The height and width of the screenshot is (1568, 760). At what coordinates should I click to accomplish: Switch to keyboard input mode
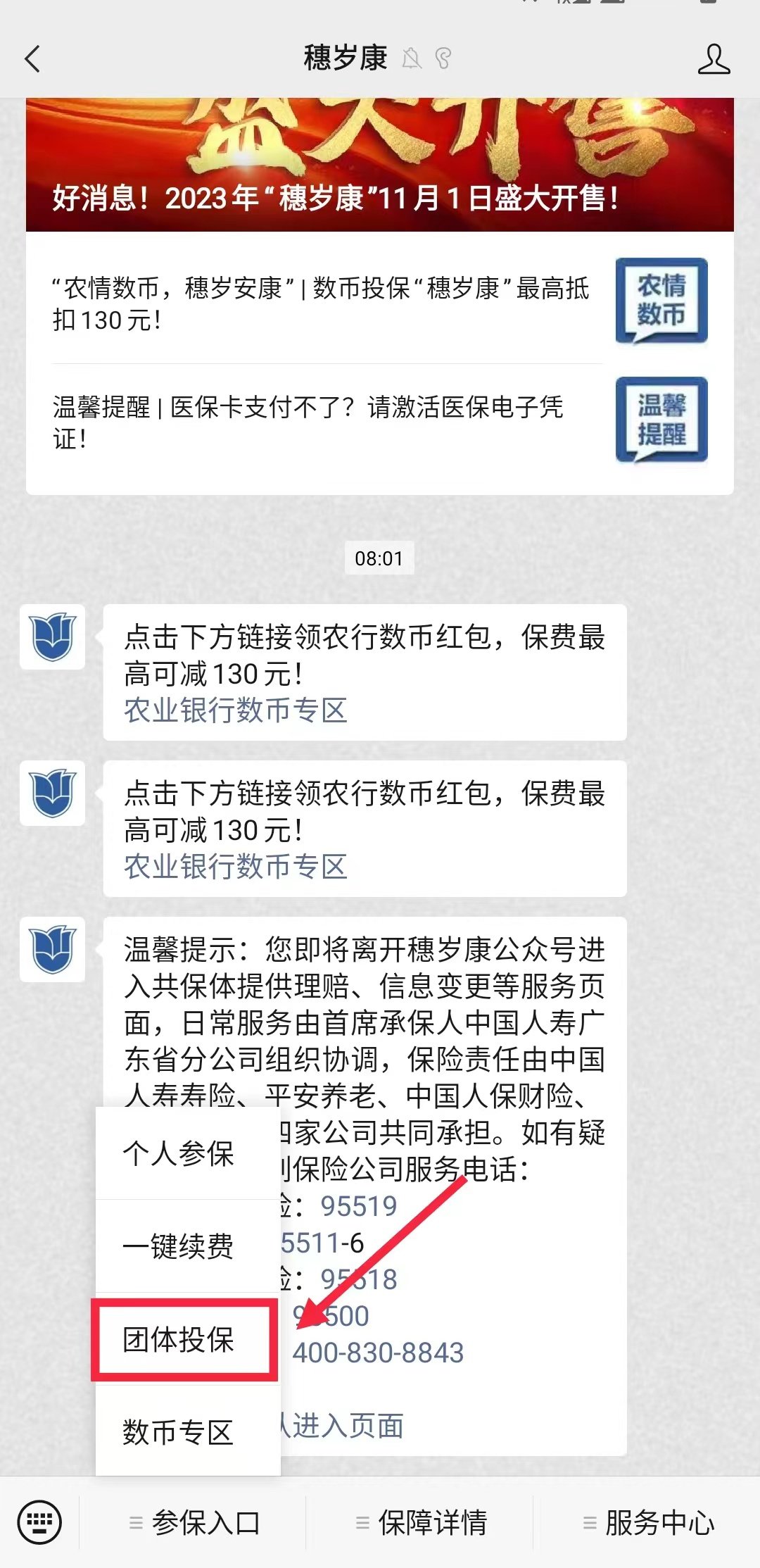click(39, 1522)
